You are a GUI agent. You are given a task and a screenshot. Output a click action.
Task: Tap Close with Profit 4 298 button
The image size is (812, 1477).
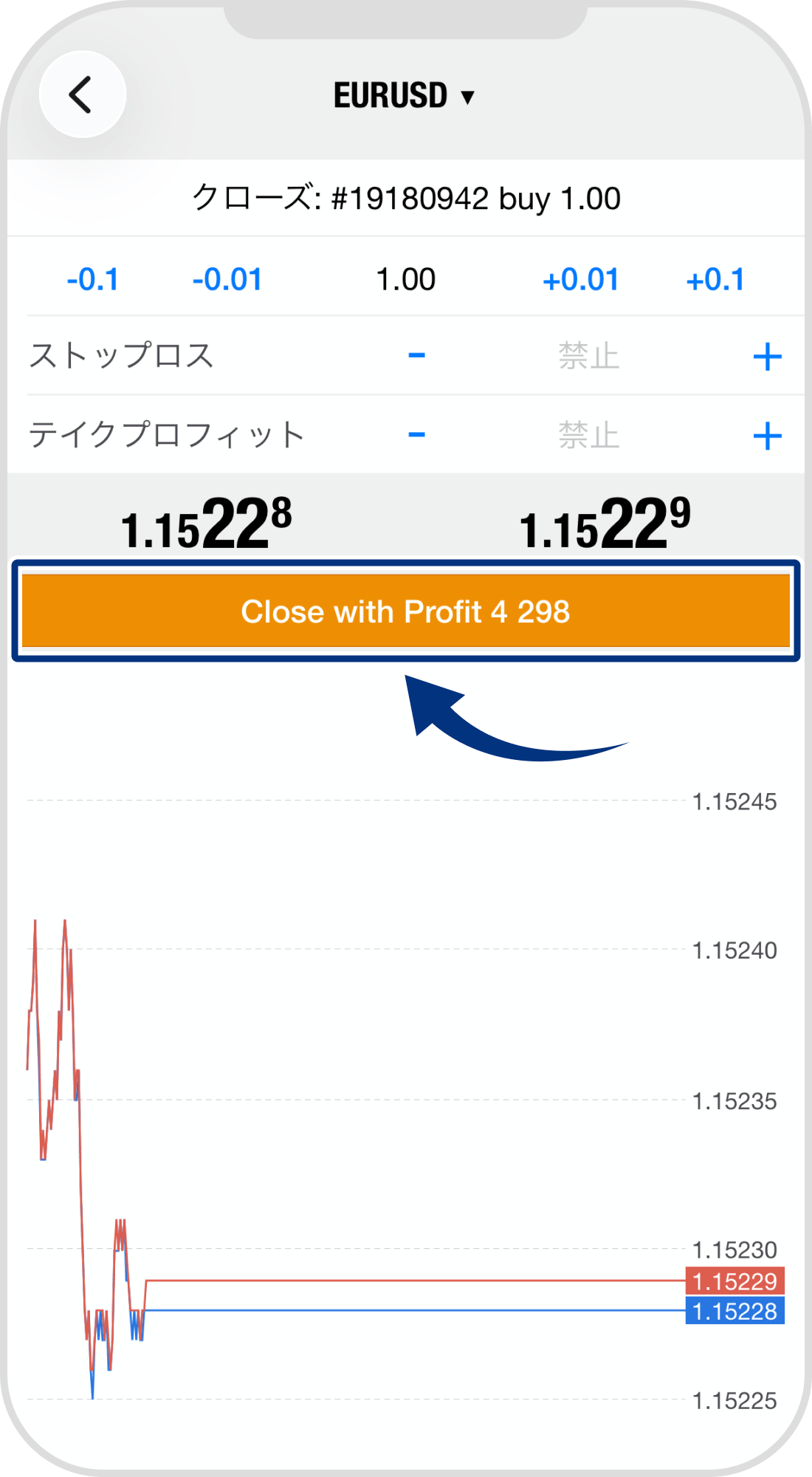click(x=406, y=611)
